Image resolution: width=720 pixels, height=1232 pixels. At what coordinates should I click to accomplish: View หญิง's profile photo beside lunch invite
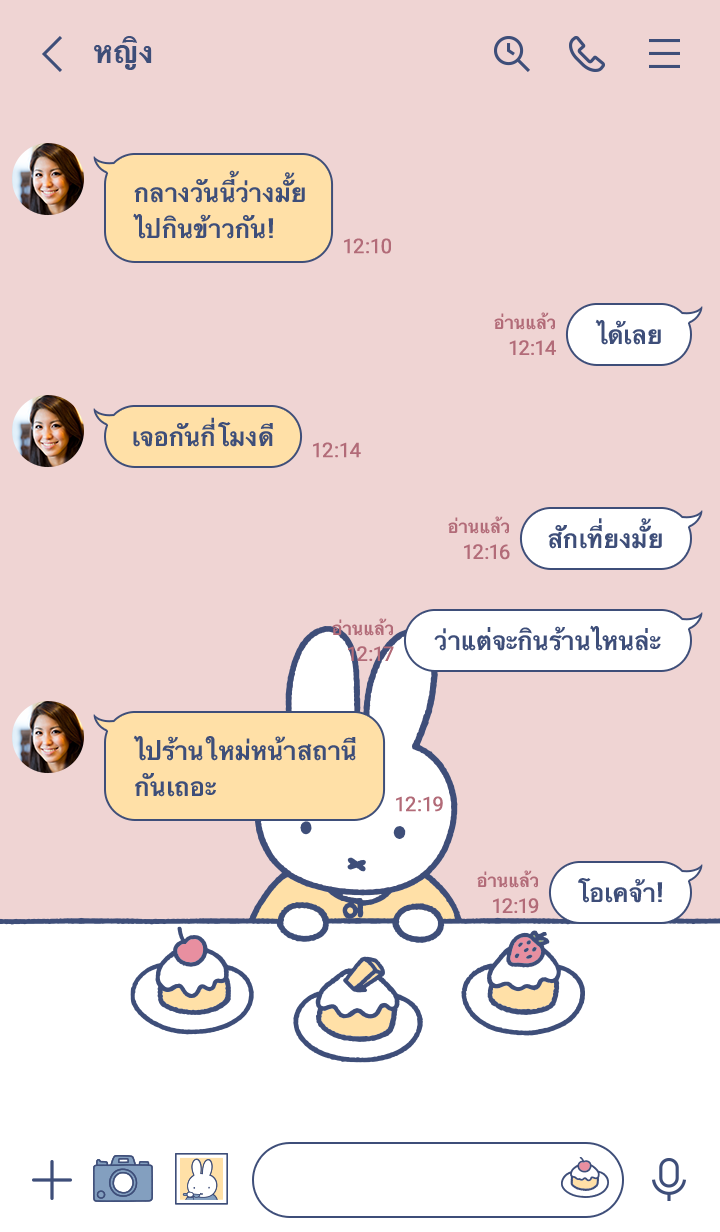[48, 179]
